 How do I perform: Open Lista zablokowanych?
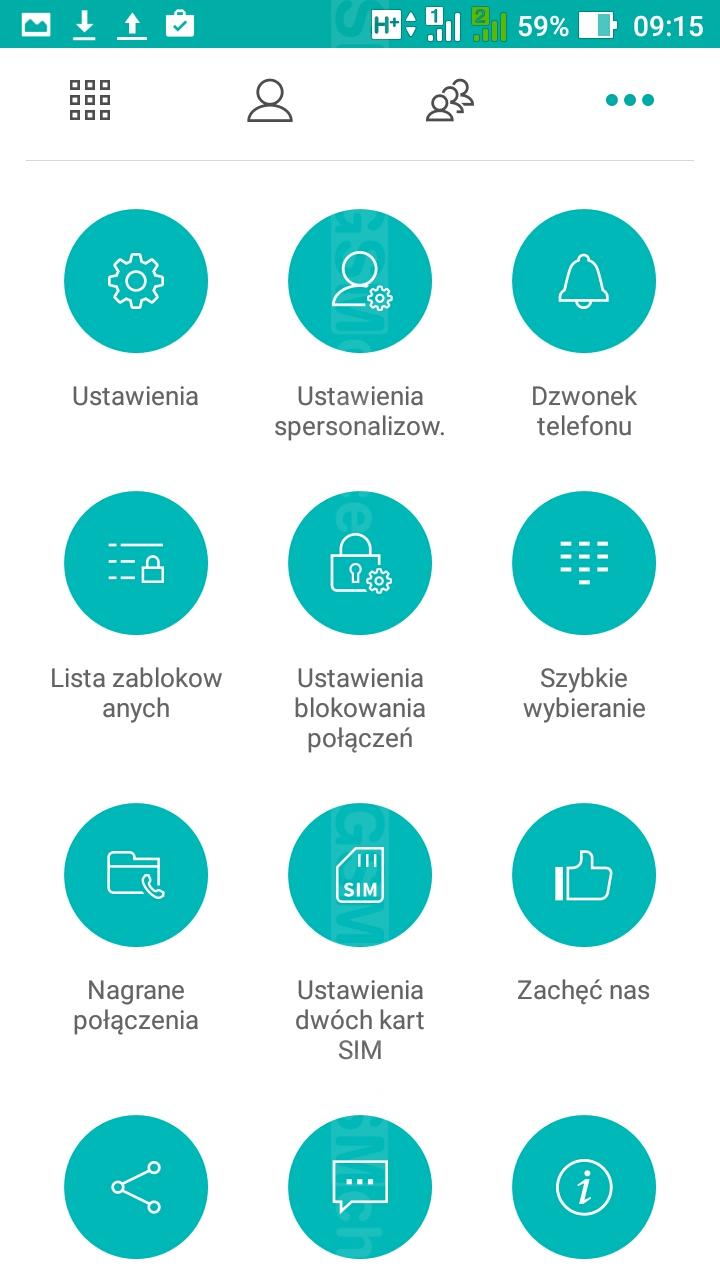click(136, 563)
